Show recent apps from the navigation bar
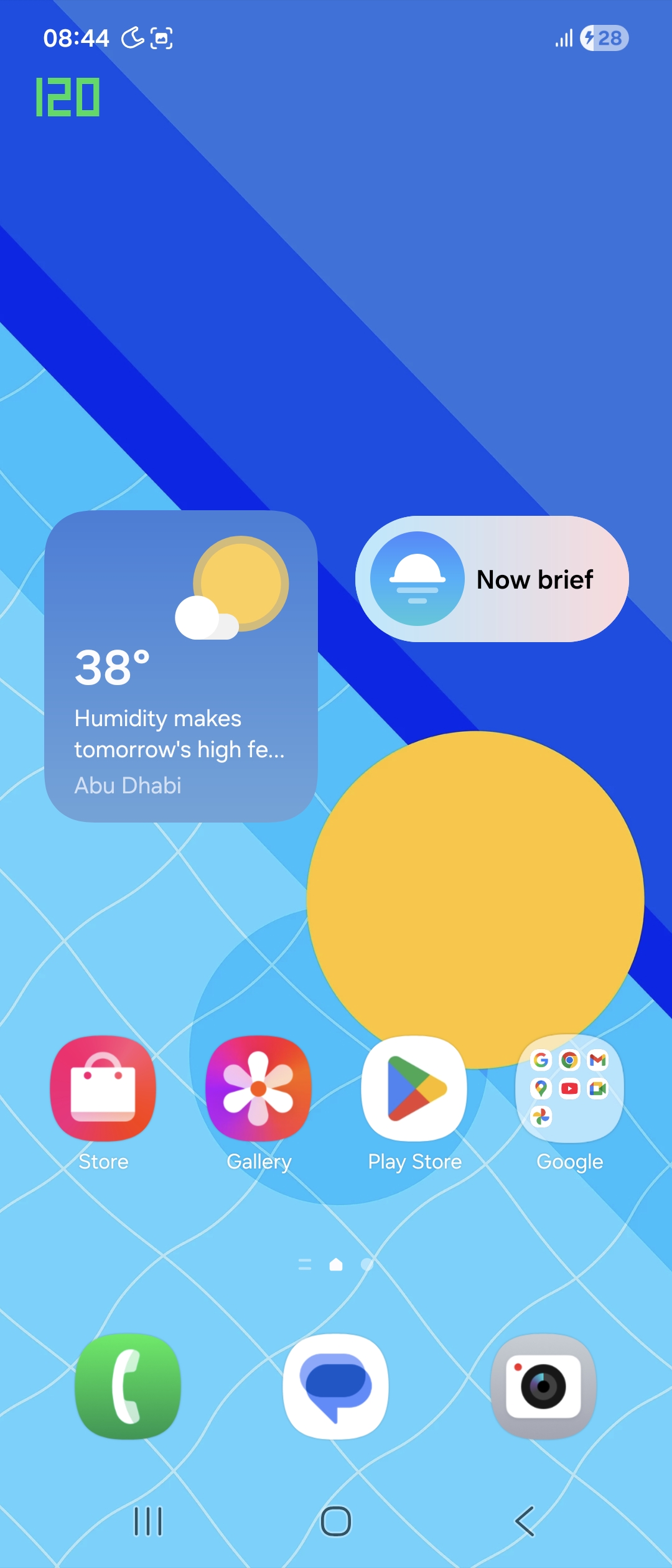The image size is (672, 1568). tap(148, 1521)
